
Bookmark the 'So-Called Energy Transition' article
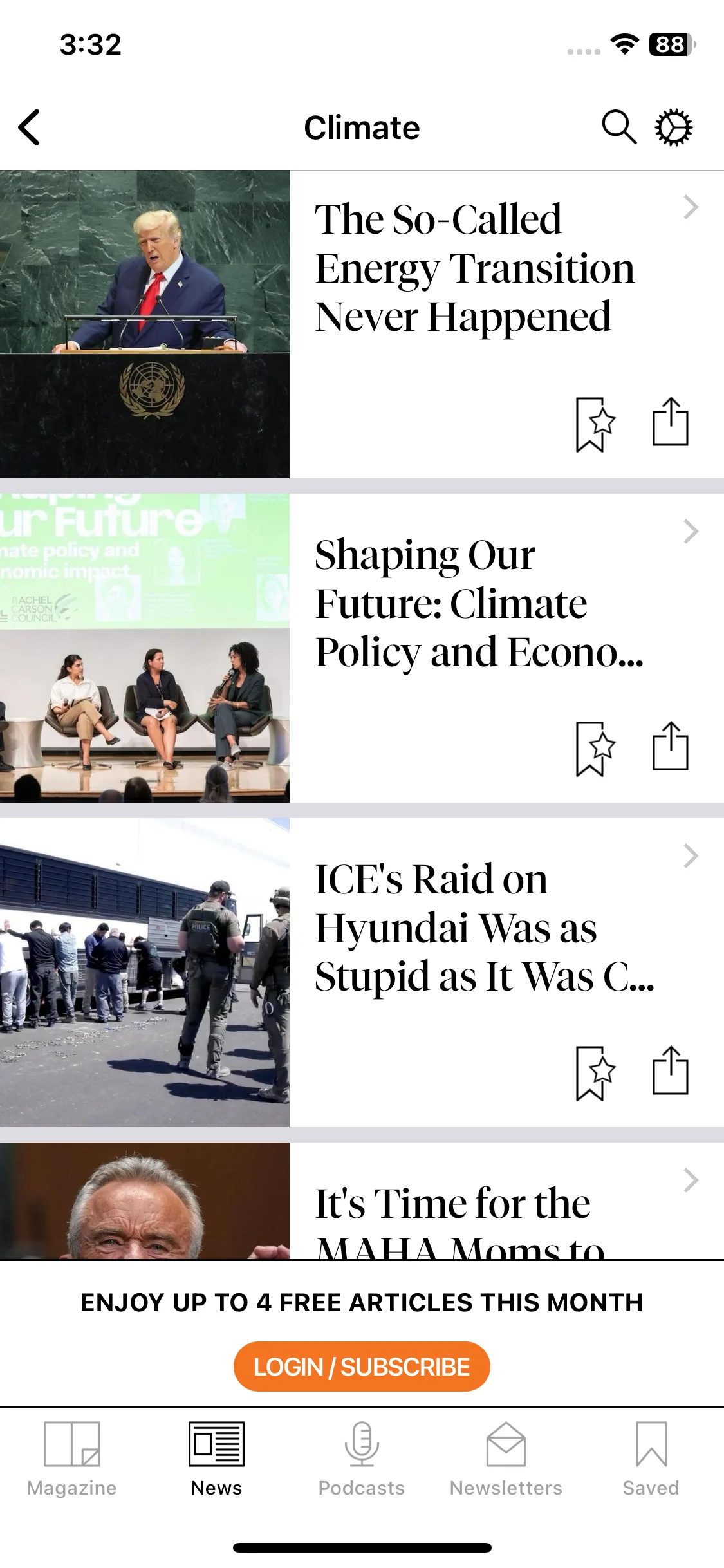pyautogui.click(x=595, y=424)
